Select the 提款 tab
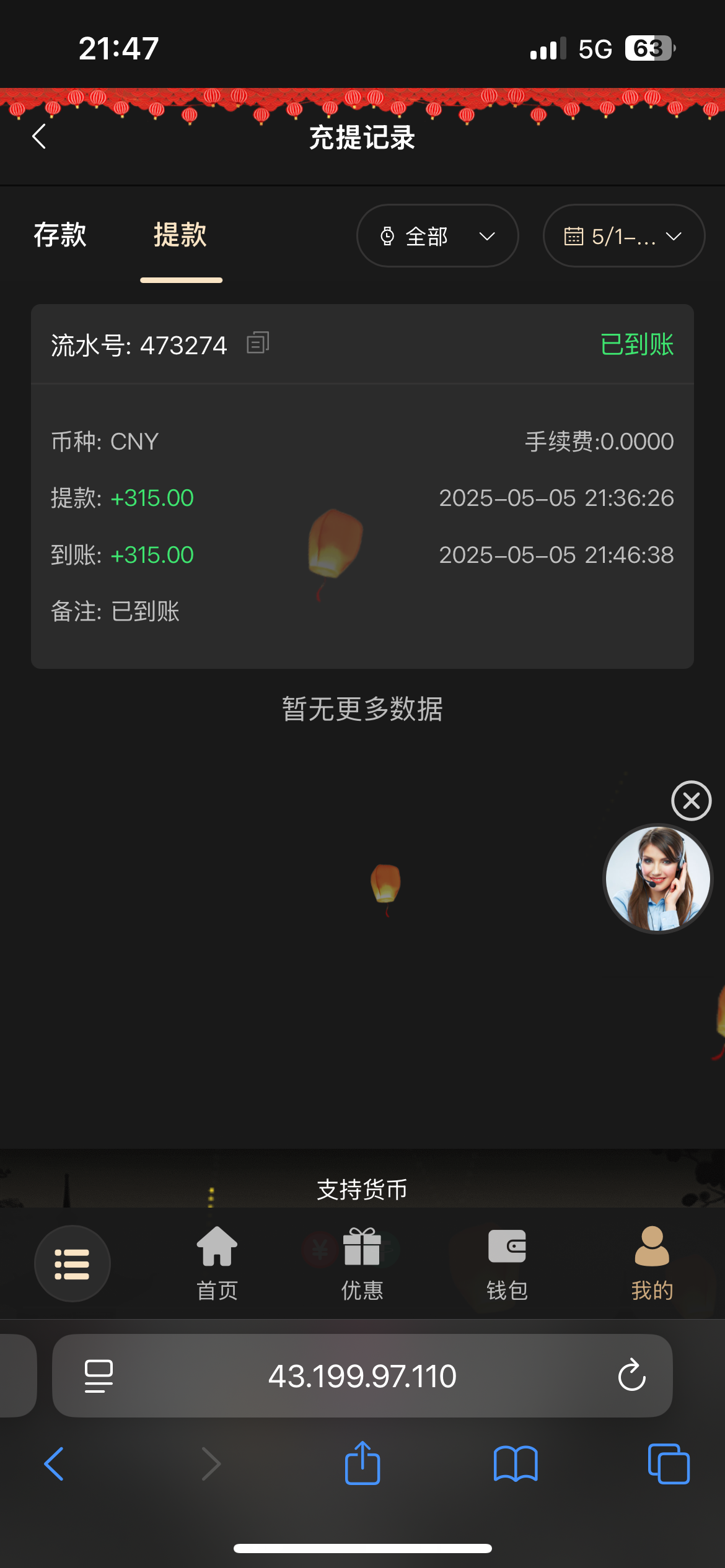The height and width of the screenshot is (1568, 725). tap(180, 235)
